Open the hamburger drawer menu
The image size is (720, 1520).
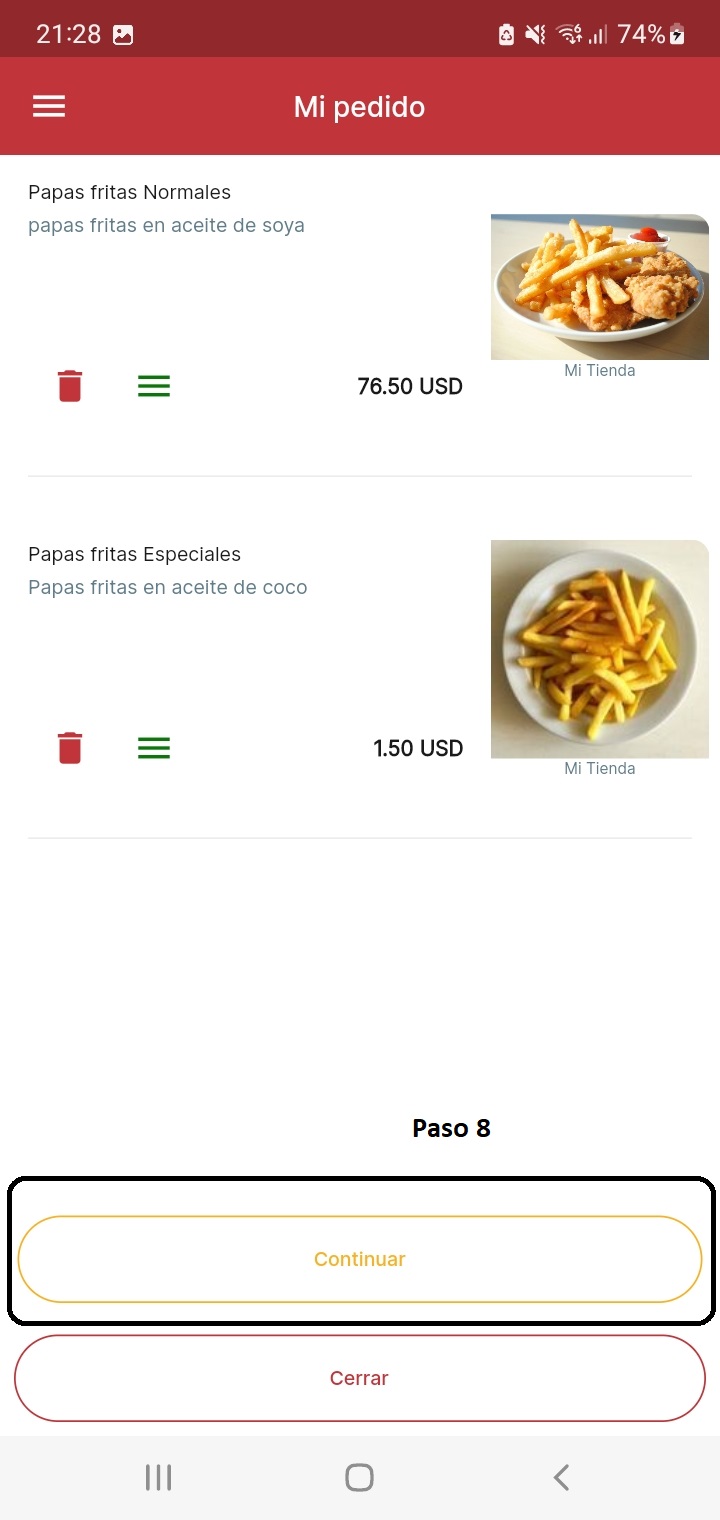[49, 107]
